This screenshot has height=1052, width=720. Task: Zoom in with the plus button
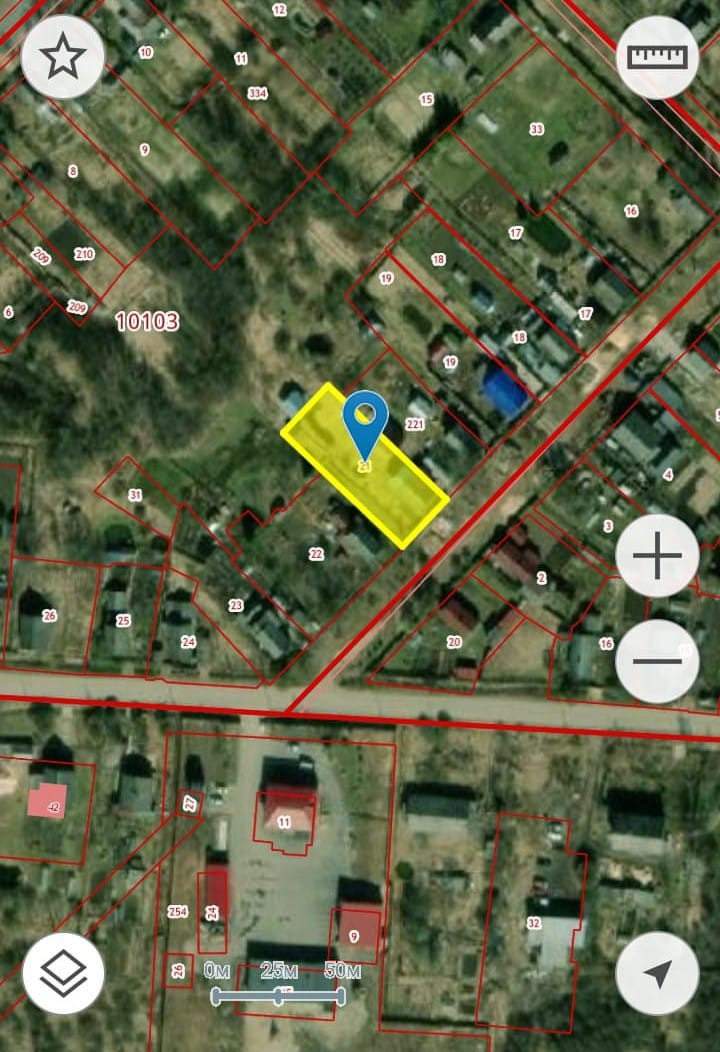coord(657,557)
